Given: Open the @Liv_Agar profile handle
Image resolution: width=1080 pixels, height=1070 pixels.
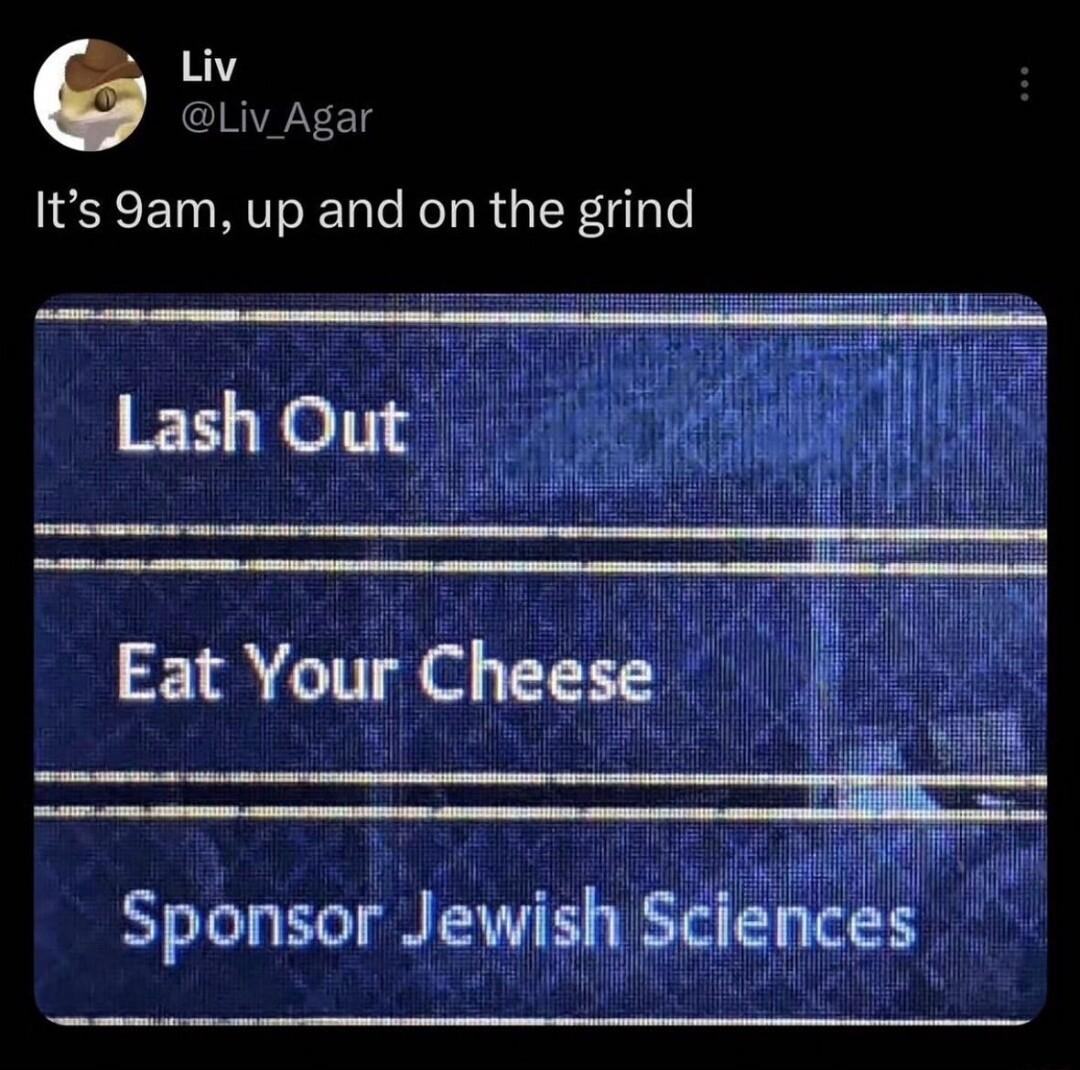Looking at the screenshot, I should pos(276,119).
